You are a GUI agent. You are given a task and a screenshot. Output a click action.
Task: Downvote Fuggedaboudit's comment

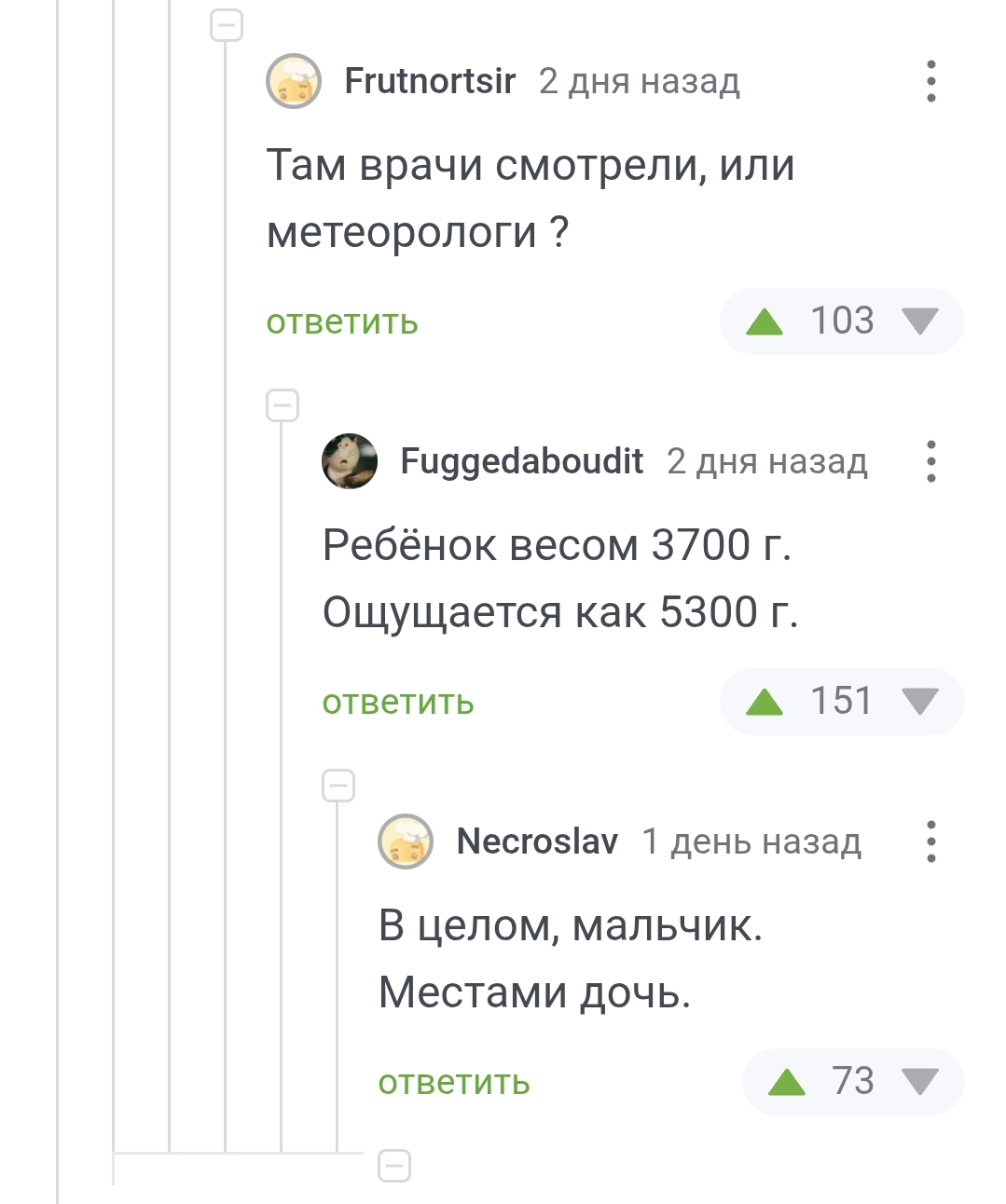coord(919,703)
